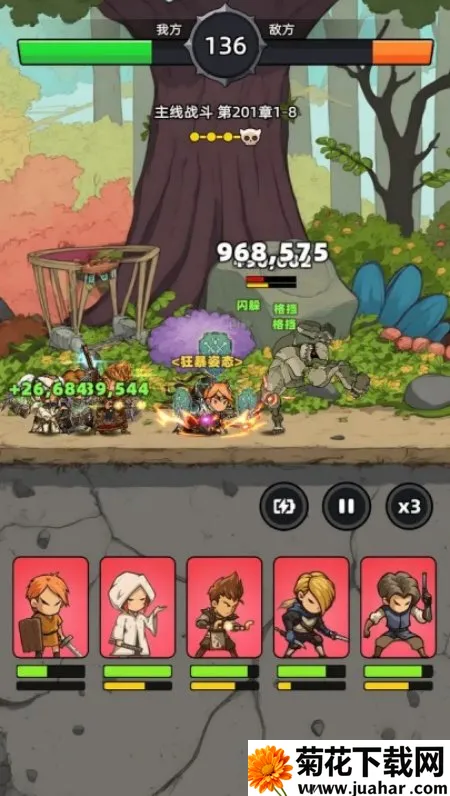The width and height of the screenshot is (450, 796).
Task: Select the white-hooded healer hero card
Action: [x=138, y=607]
